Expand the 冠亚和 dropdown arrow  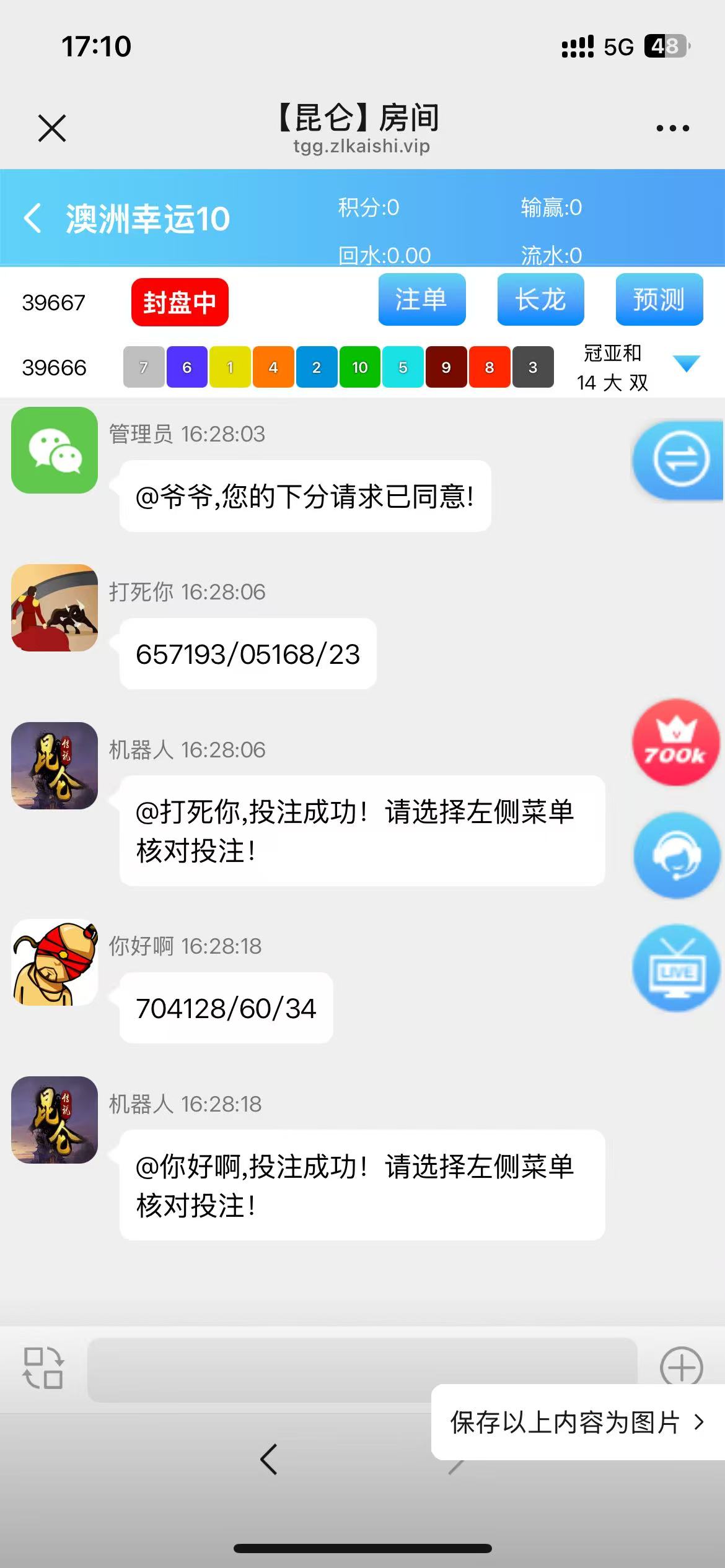click(x=685, y=365)
